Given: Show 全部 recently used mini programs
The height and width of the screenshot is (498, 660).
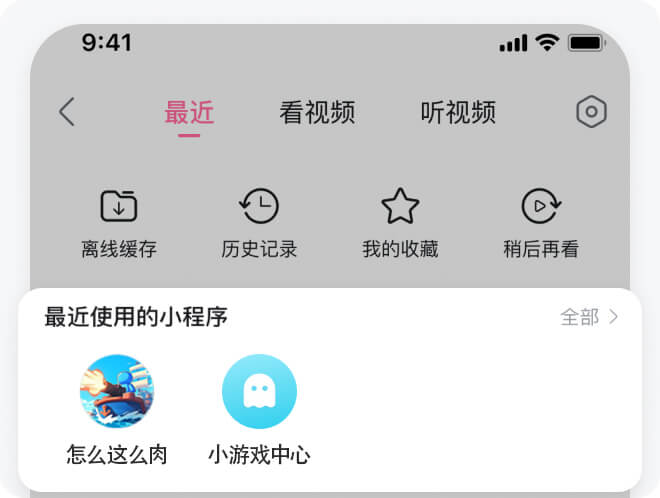Looking at the screenshot, I should coord(589,317).
